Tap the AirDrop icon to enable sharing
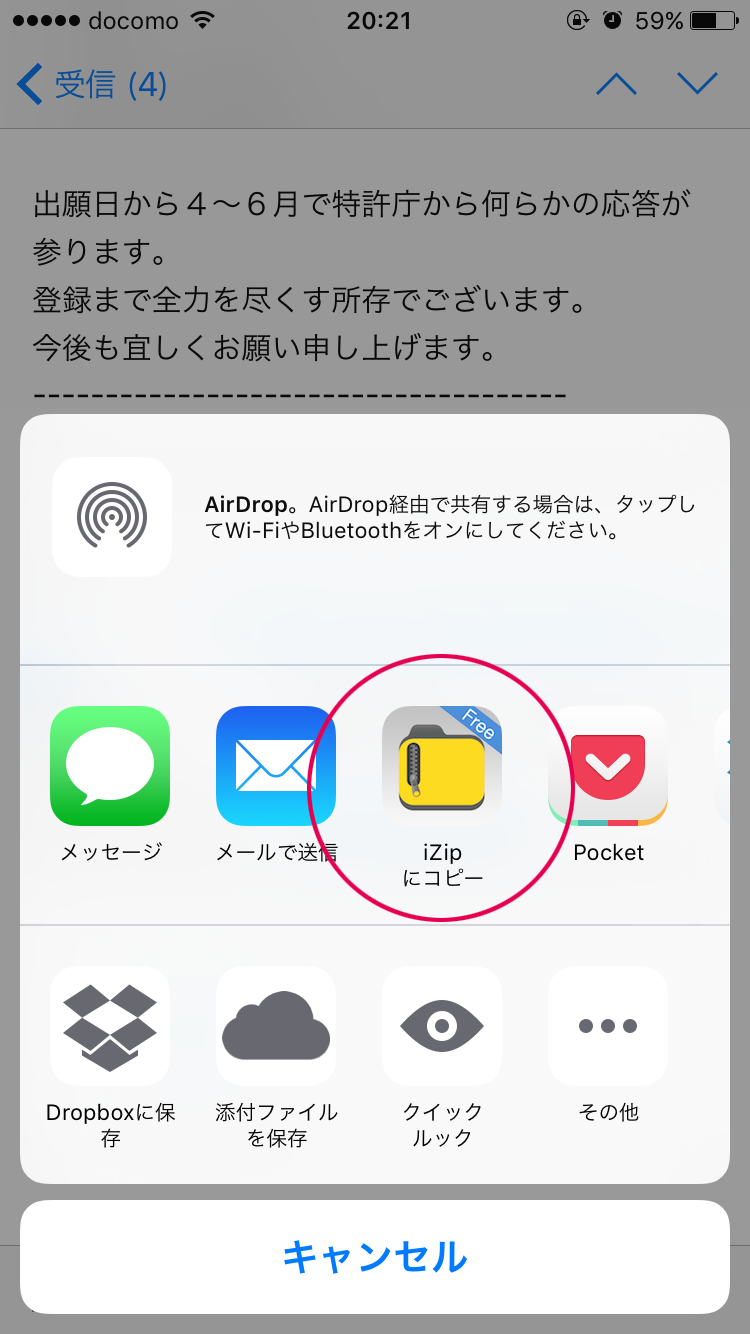 pyautogui.click(x=112, y=517)
